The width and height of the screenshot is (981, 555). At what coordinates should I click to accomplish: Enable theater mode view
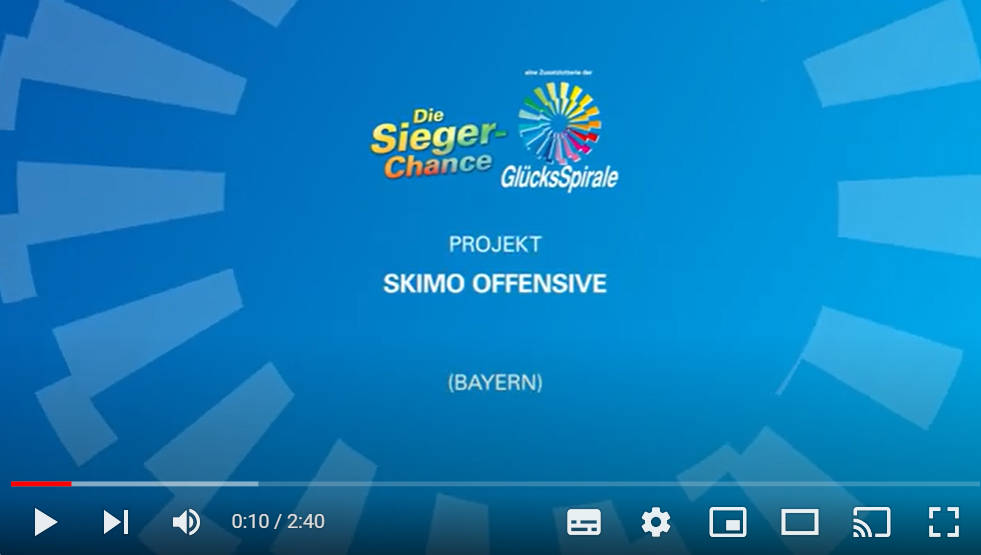tap(800, 522)
